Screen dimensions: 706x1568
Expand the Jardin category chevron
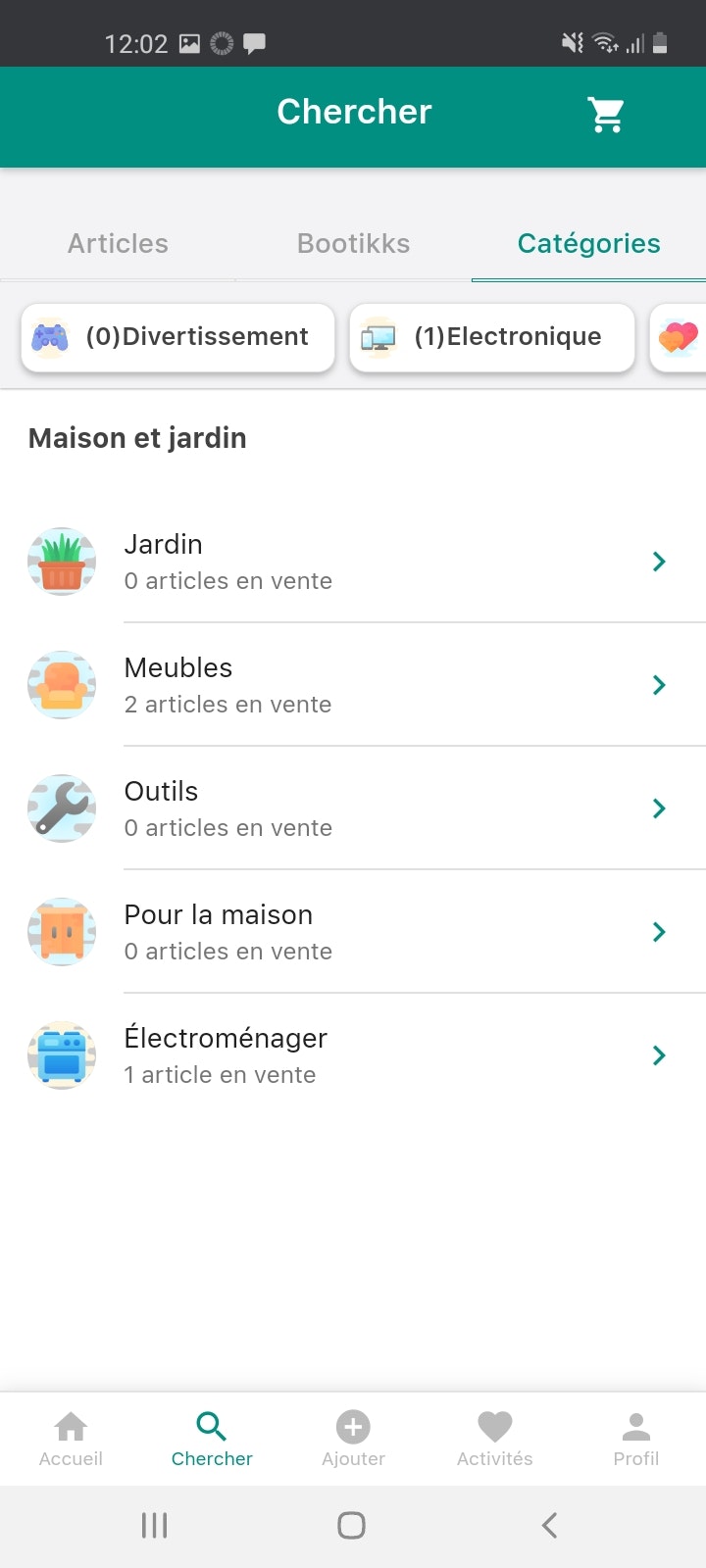659,562
